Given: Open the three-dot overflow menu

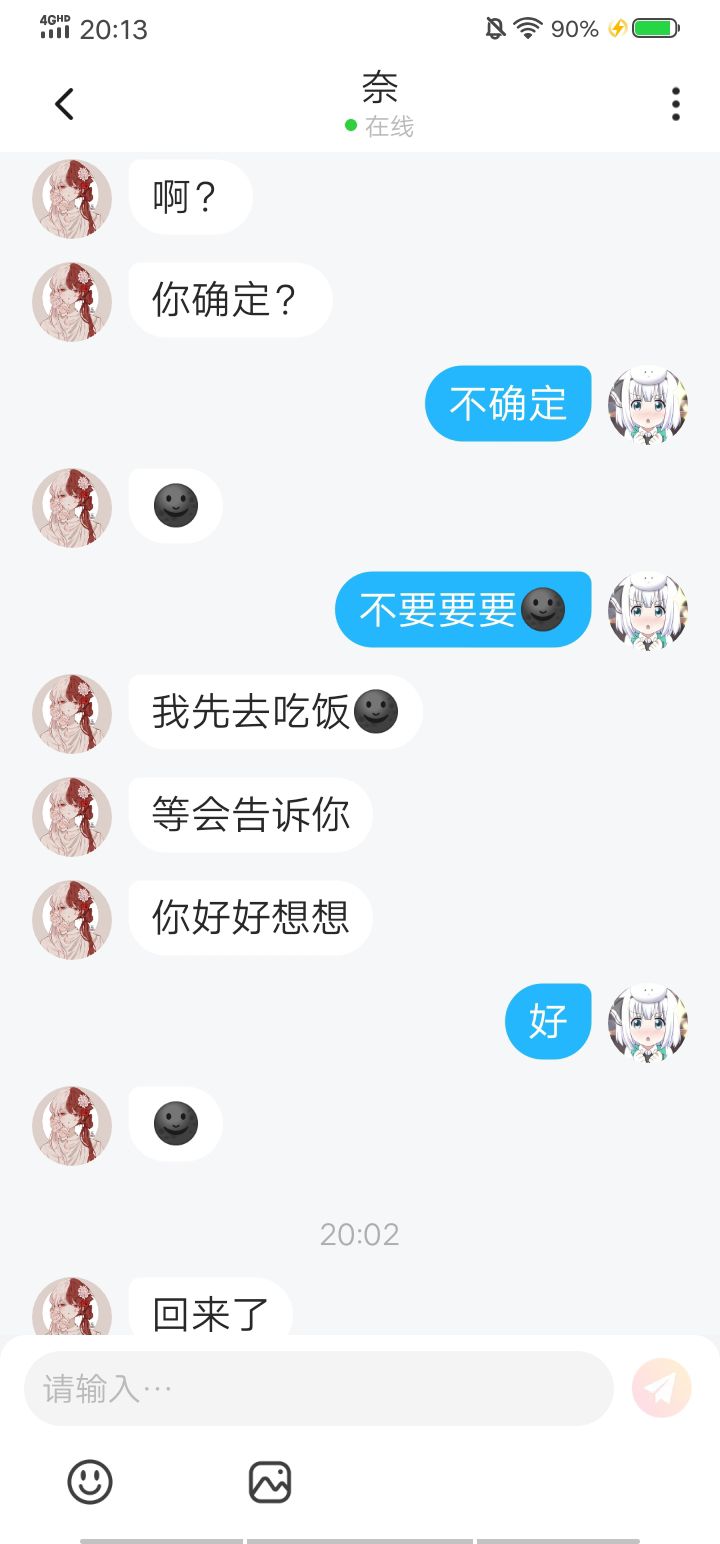Looking at the screenshot, I should [x=676, y=104].
